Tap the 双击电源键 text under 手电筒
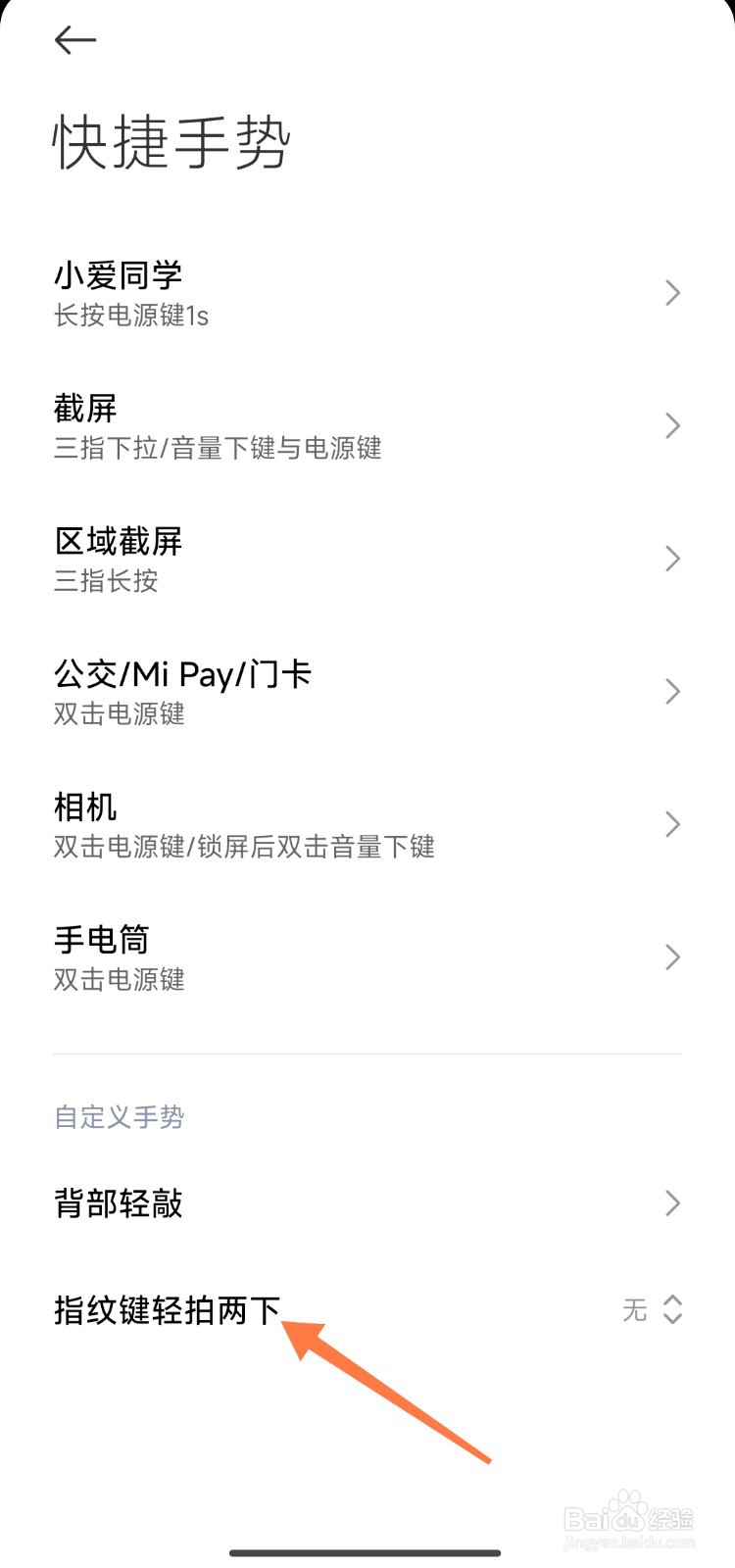 tap(119, 979)
